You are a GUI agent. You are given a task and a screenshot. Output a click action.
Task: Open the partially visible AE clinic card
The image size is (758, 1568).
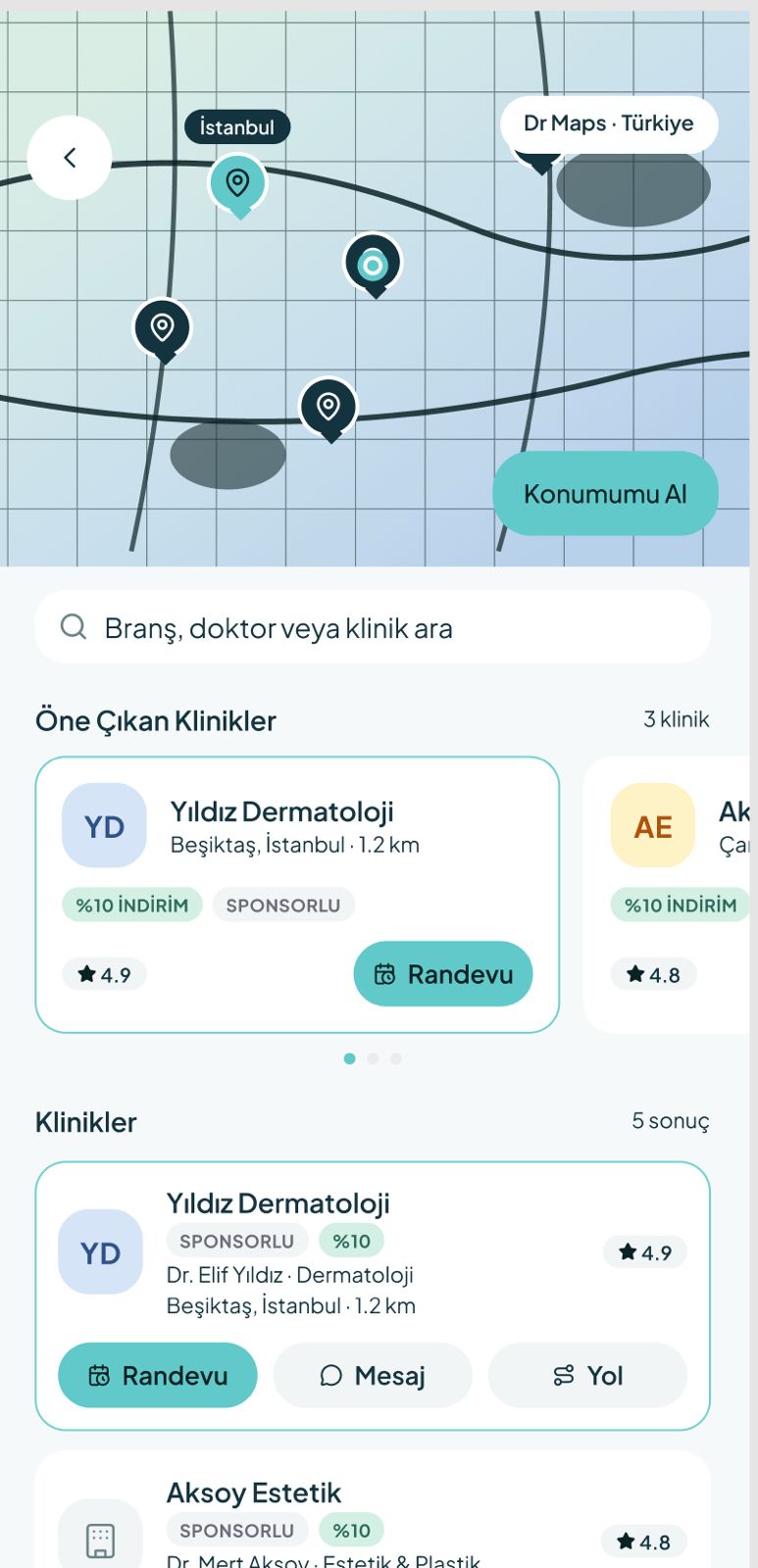coord(669,894)
